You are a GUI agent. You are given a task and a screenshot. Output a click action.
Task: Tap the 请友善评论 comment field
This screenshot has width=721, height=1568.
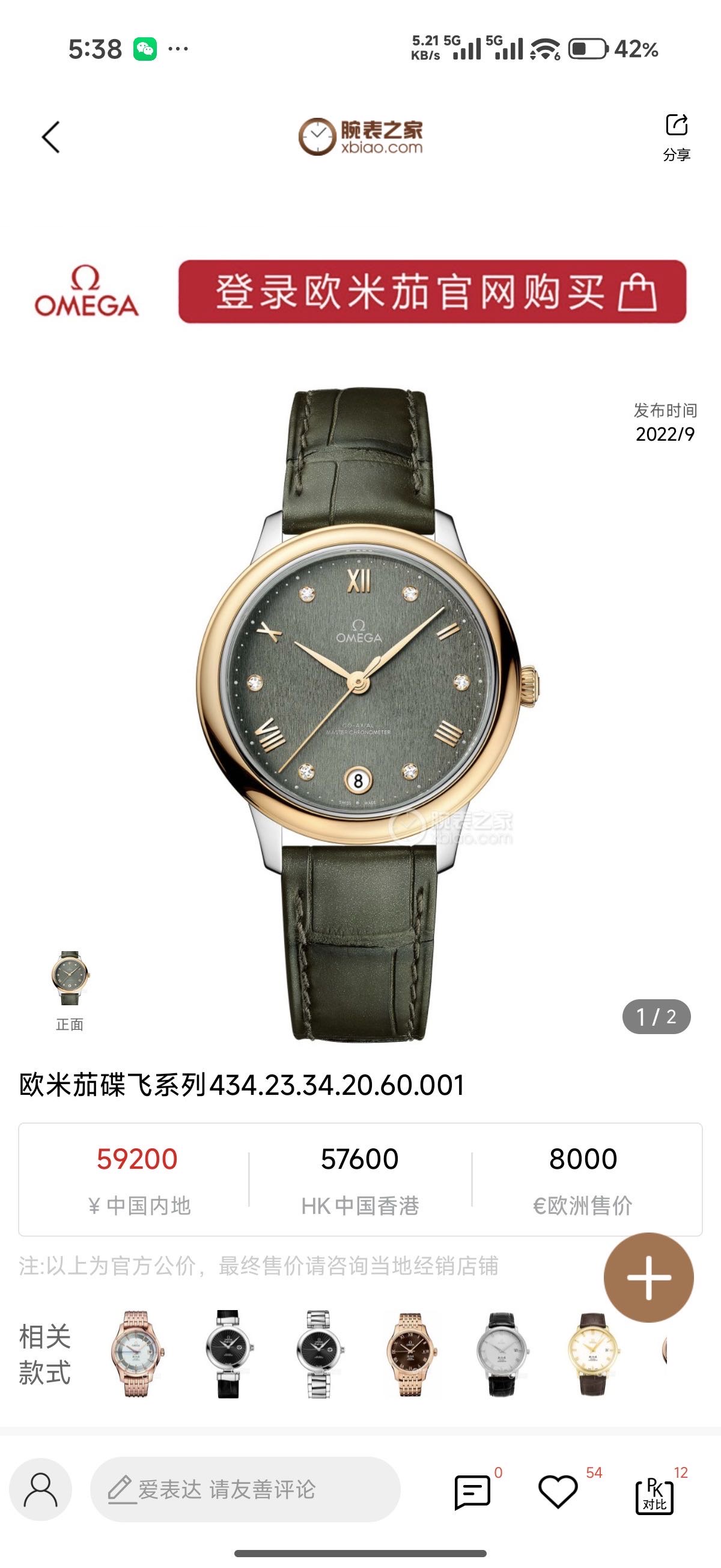pyautogui.click(x=245, y=1489)
